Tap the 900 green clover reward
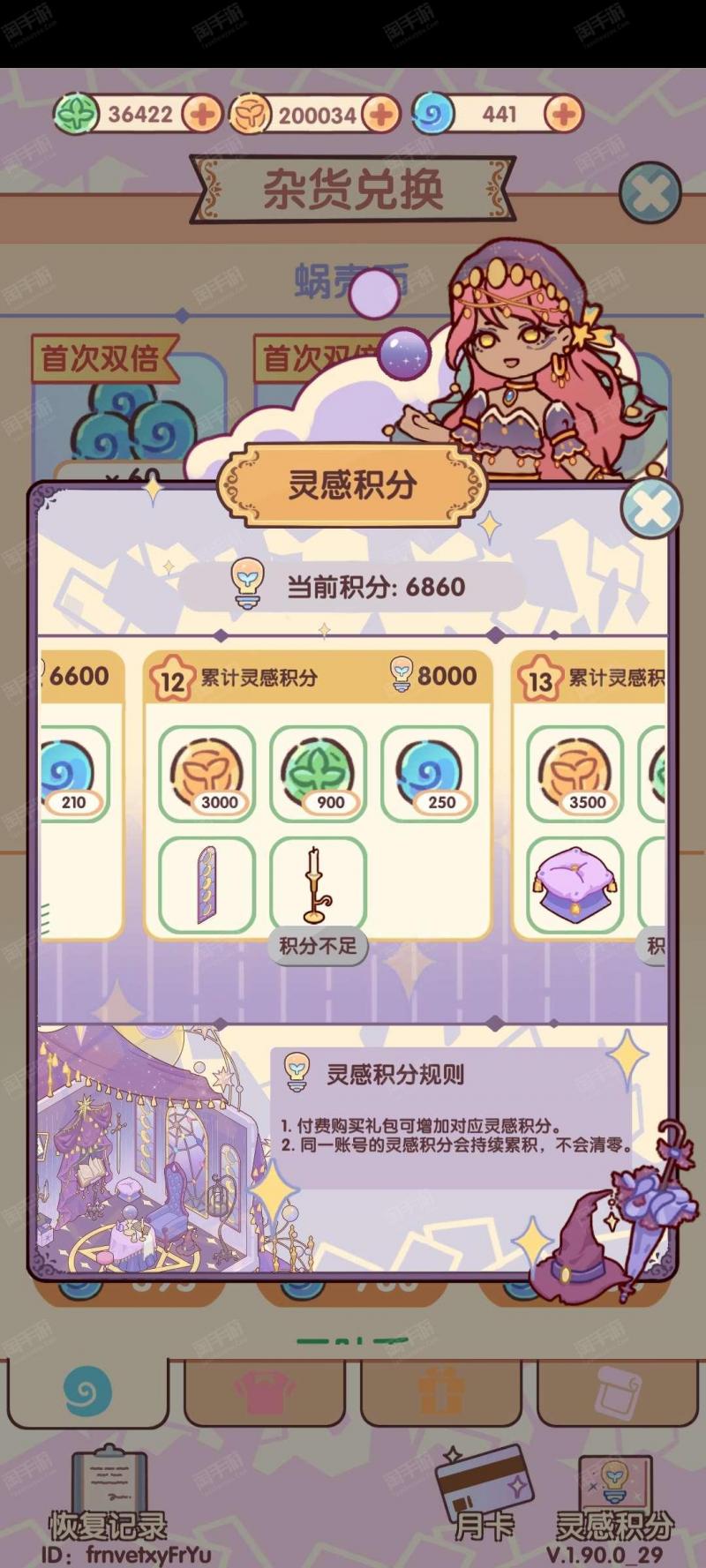The width and height of the screenshot is (706, 1568). click(x=319, y=774)
